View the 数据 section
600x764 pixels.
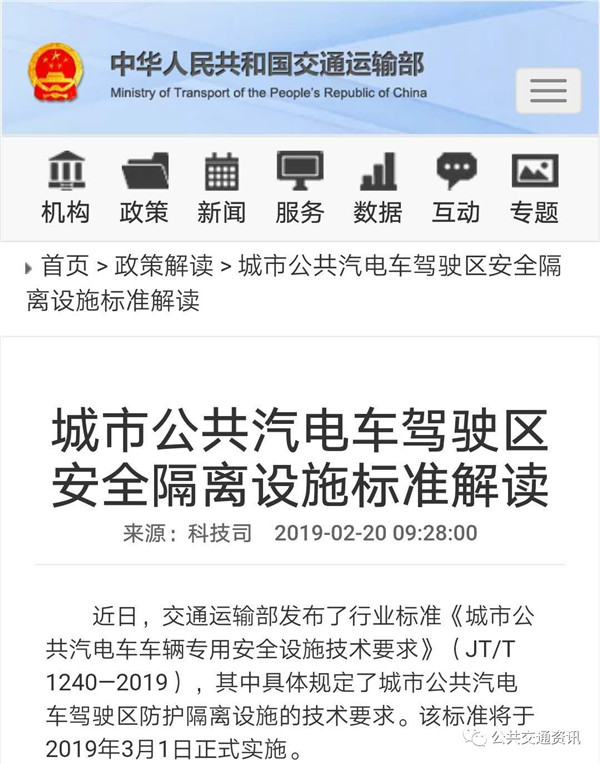[378, 187]
